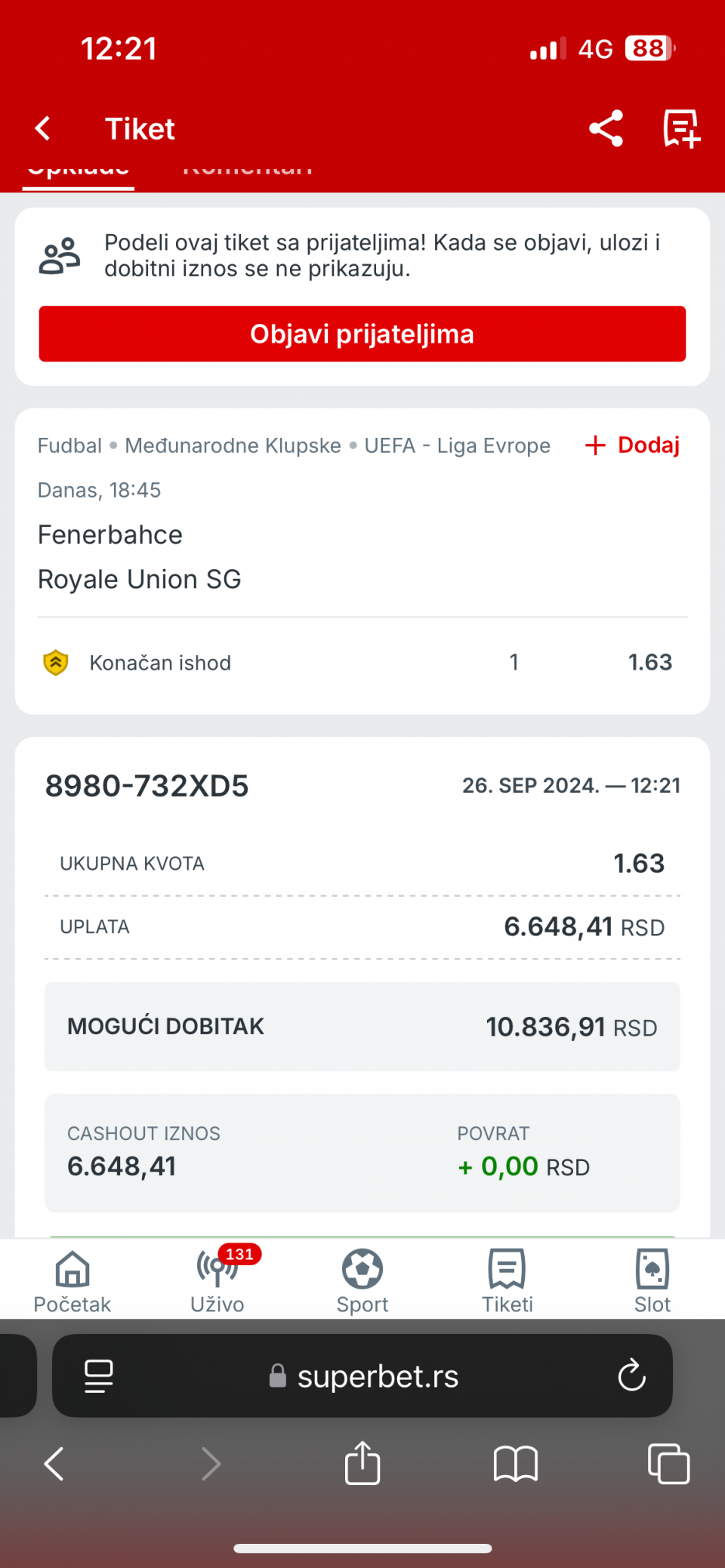Switch to the Sport tab
Screen dimensions: 725x1568
362,1281
